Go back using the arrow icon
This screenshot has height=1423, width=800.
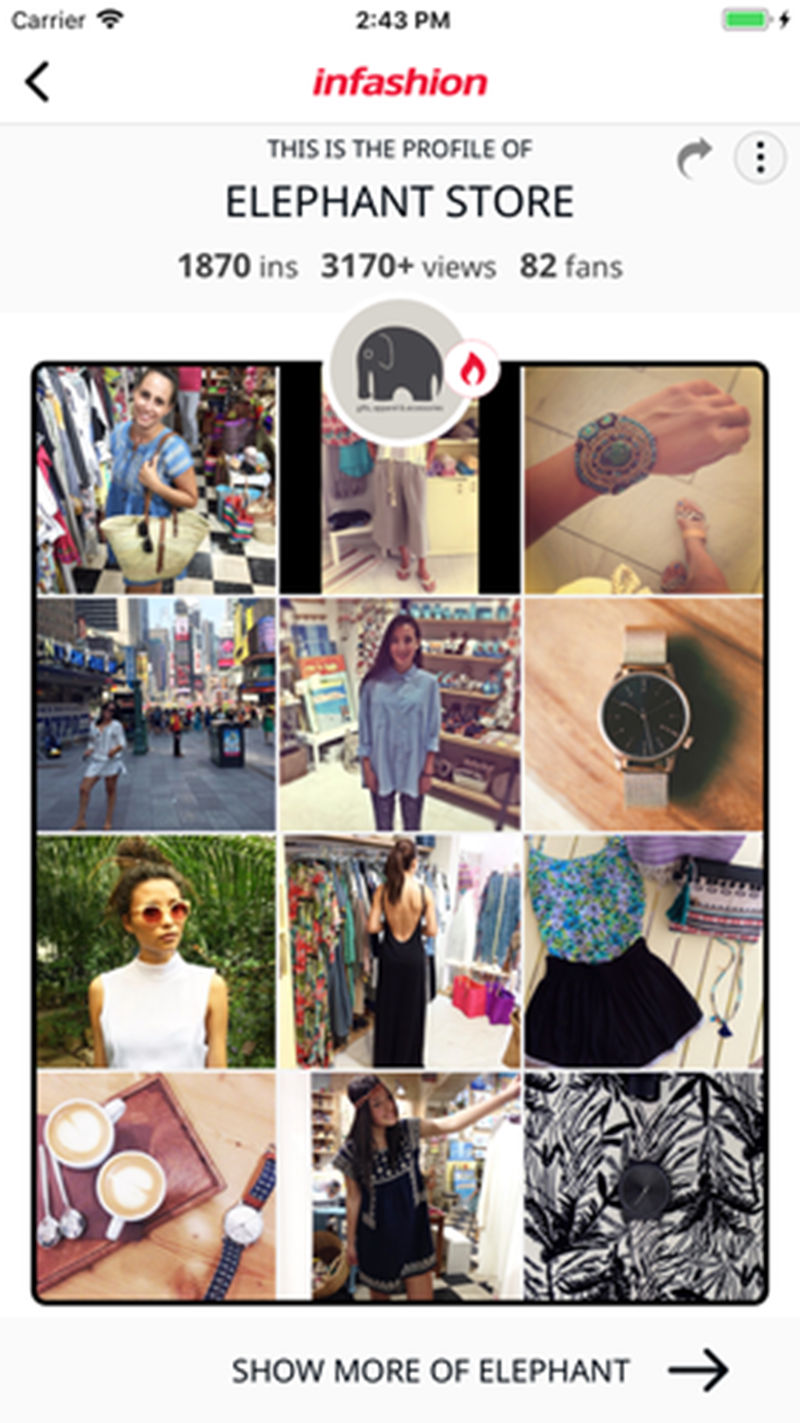pyautogui.click(x=38, y=82)
